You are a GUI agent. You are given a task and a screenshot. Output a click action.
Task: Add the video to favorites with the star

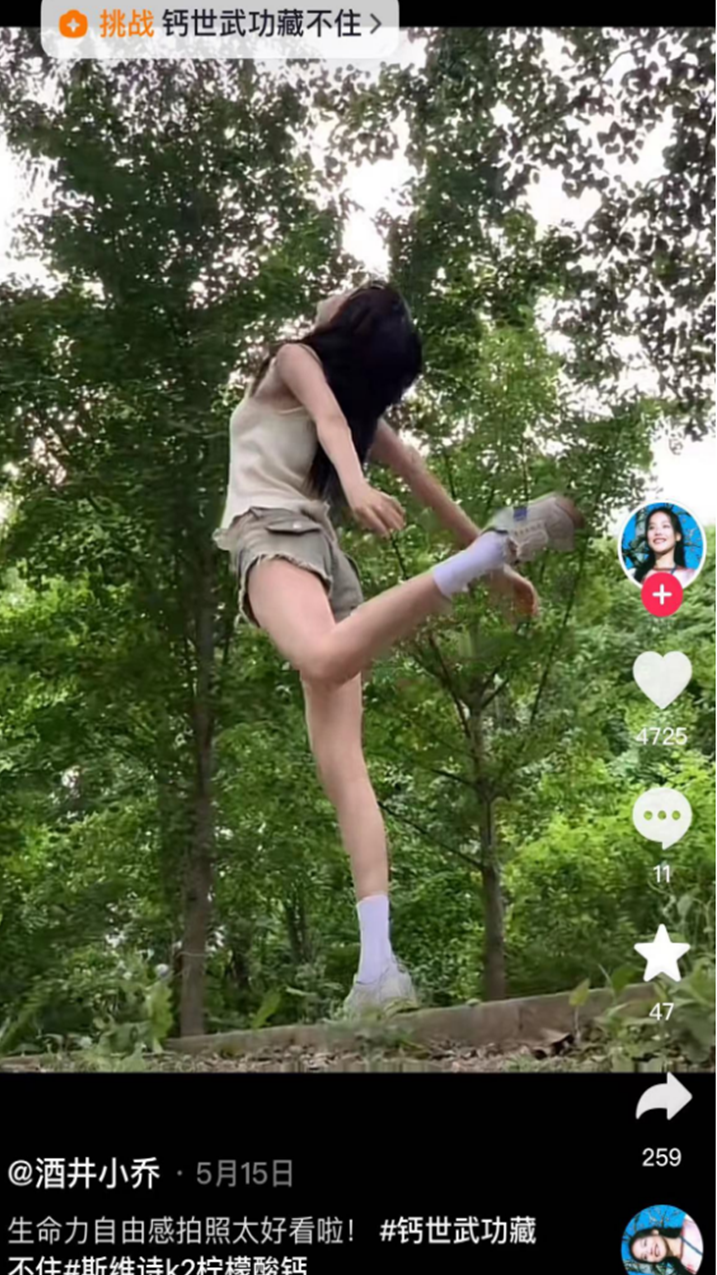[661, 954]
